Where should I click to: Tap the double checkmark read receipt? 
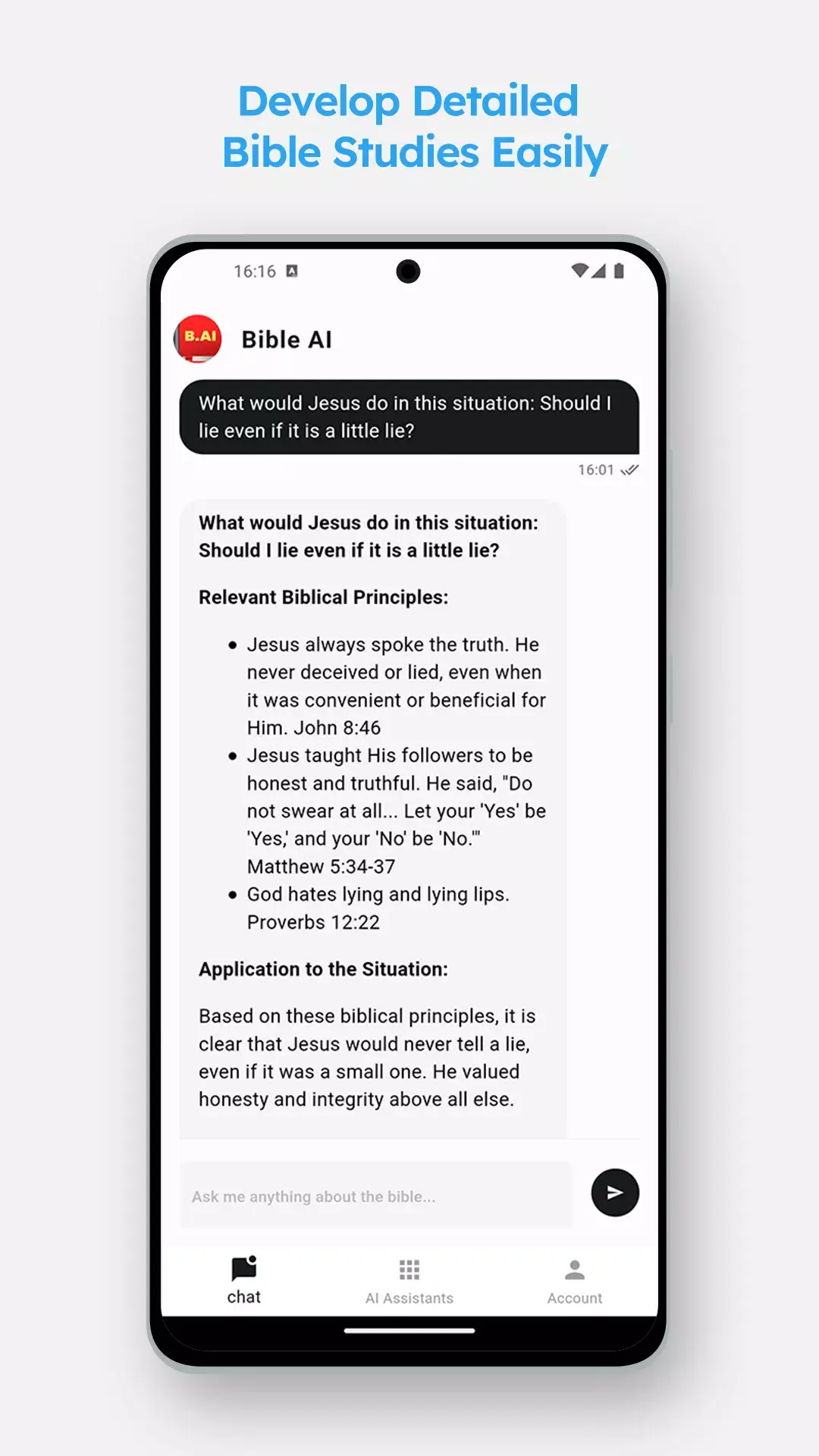pyautogui.click(x=629, y=469)
